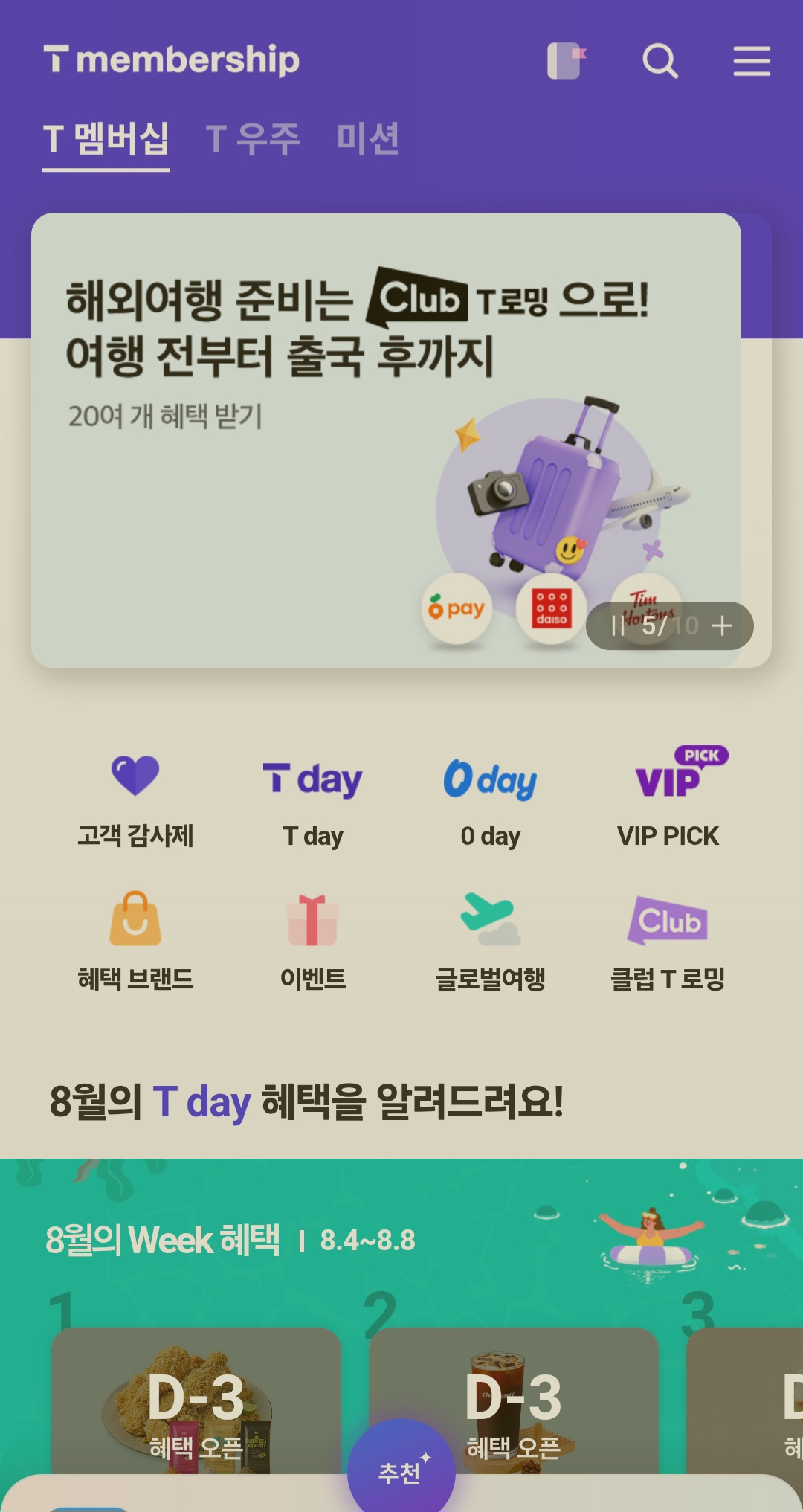Expand all banners with the plus button
803x1512 pixels.
click(722, 626)
